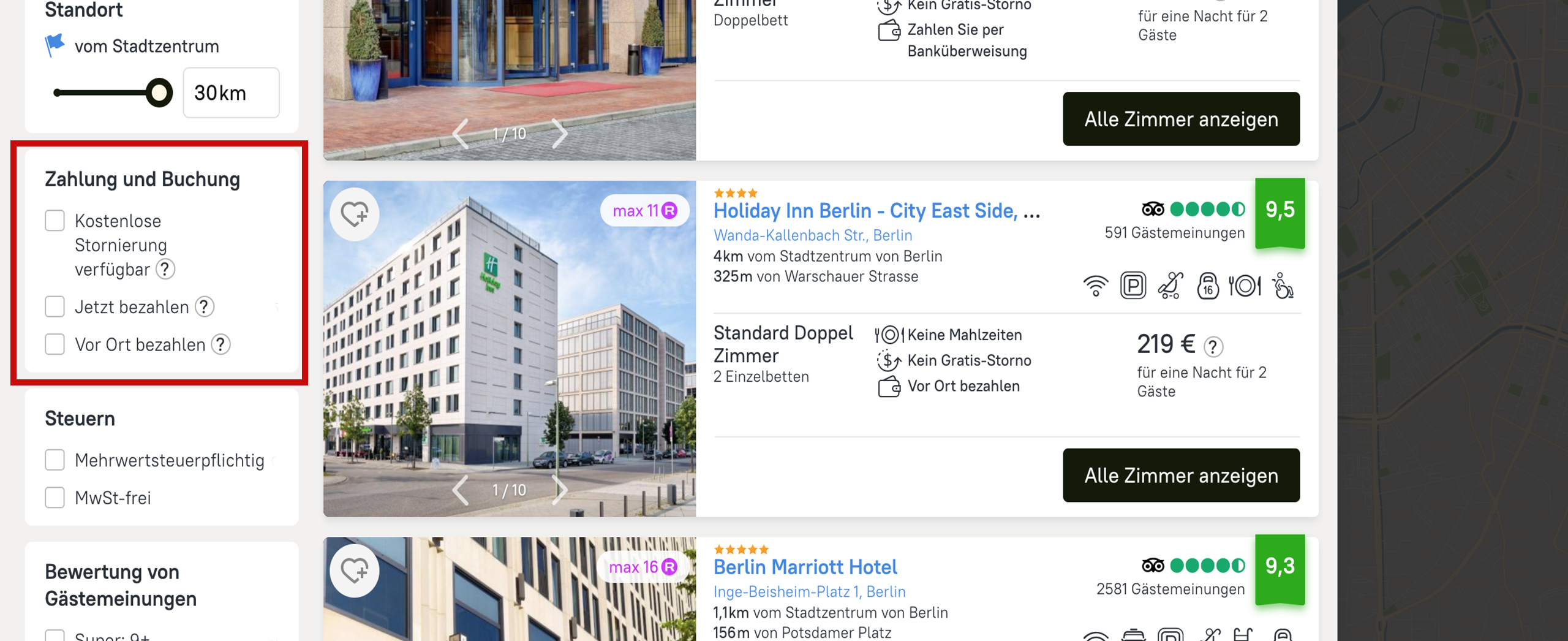The image size is (1568, 641).
Task: Save Berlin Marriott Hotel to favorites
Action: [x=355, y=571]
